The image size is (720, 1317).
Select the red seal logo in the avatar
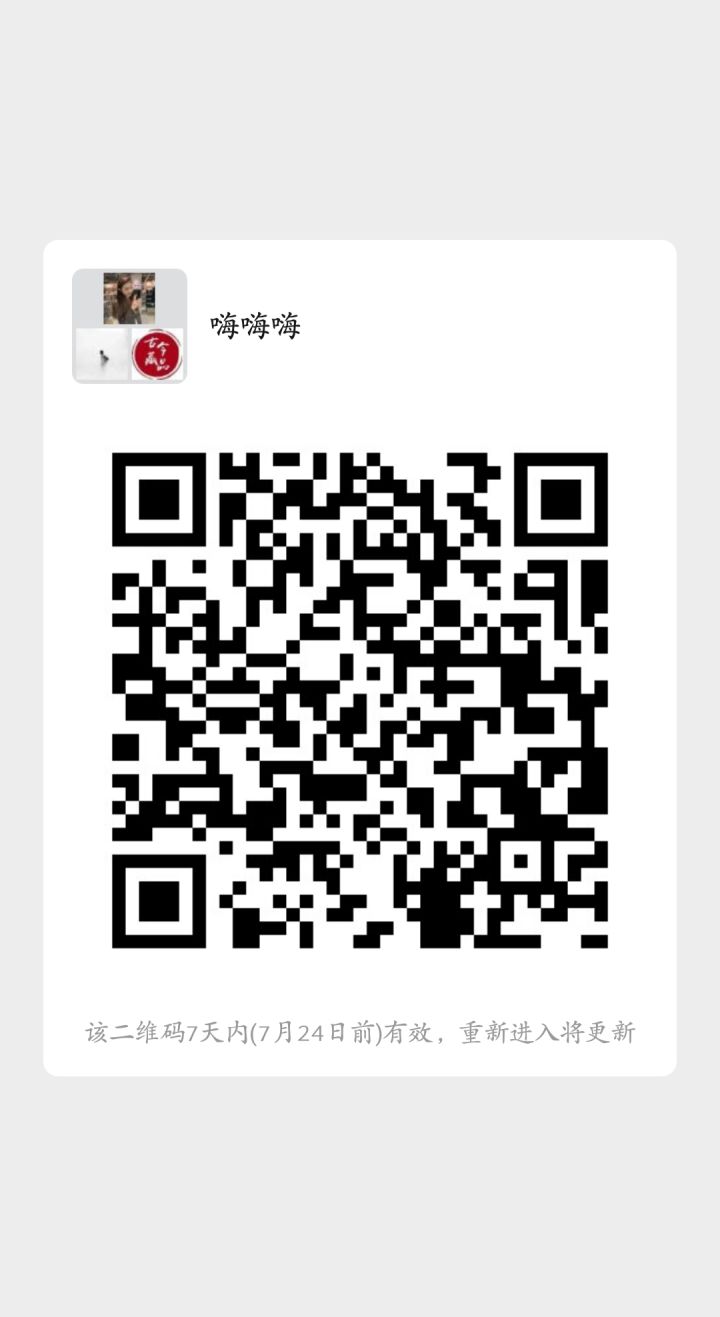155,354
